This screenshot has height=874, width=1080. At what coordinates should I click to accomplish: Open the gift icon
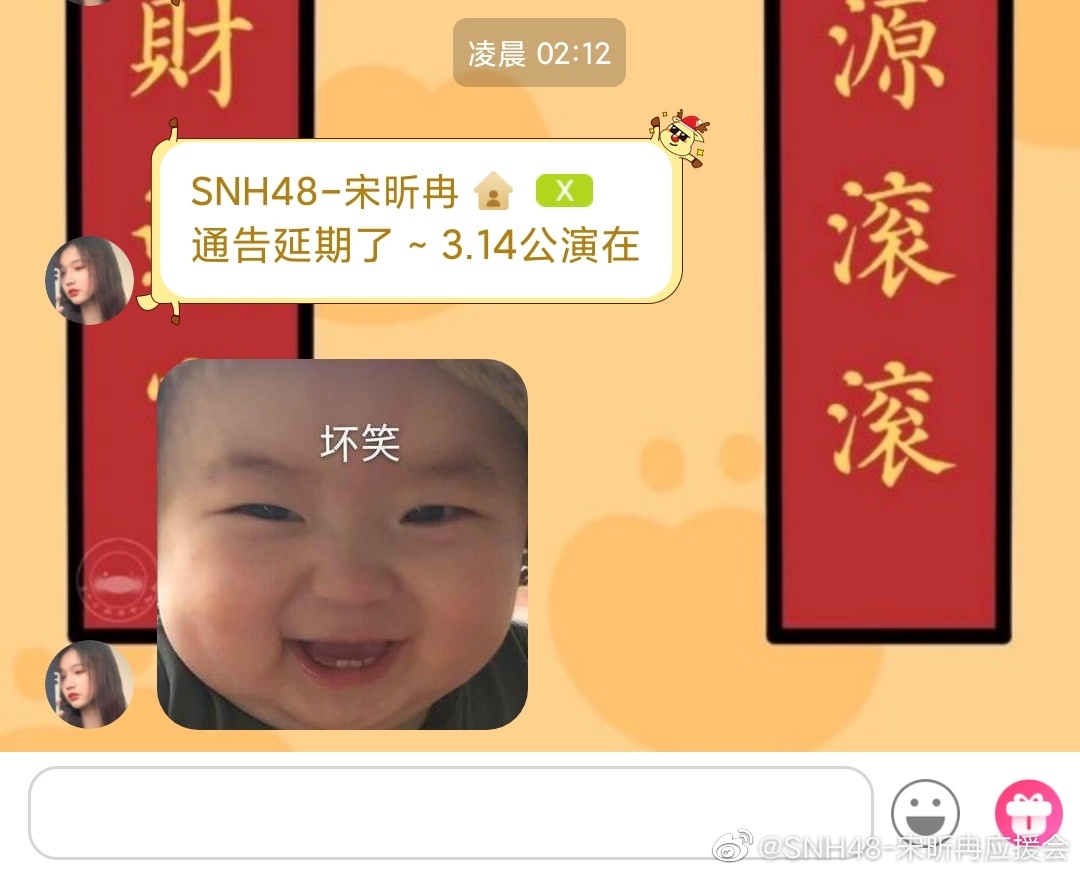coord(1028,813)
